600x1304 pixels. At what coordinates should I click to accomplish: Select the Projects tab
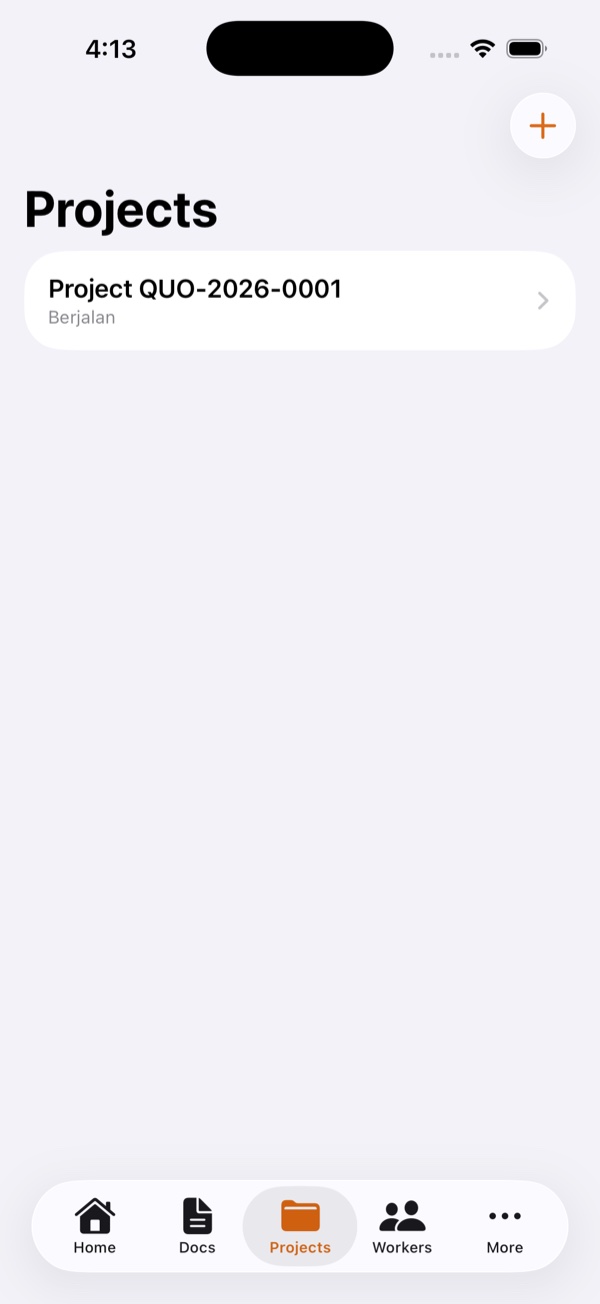tap(300, 1226)
